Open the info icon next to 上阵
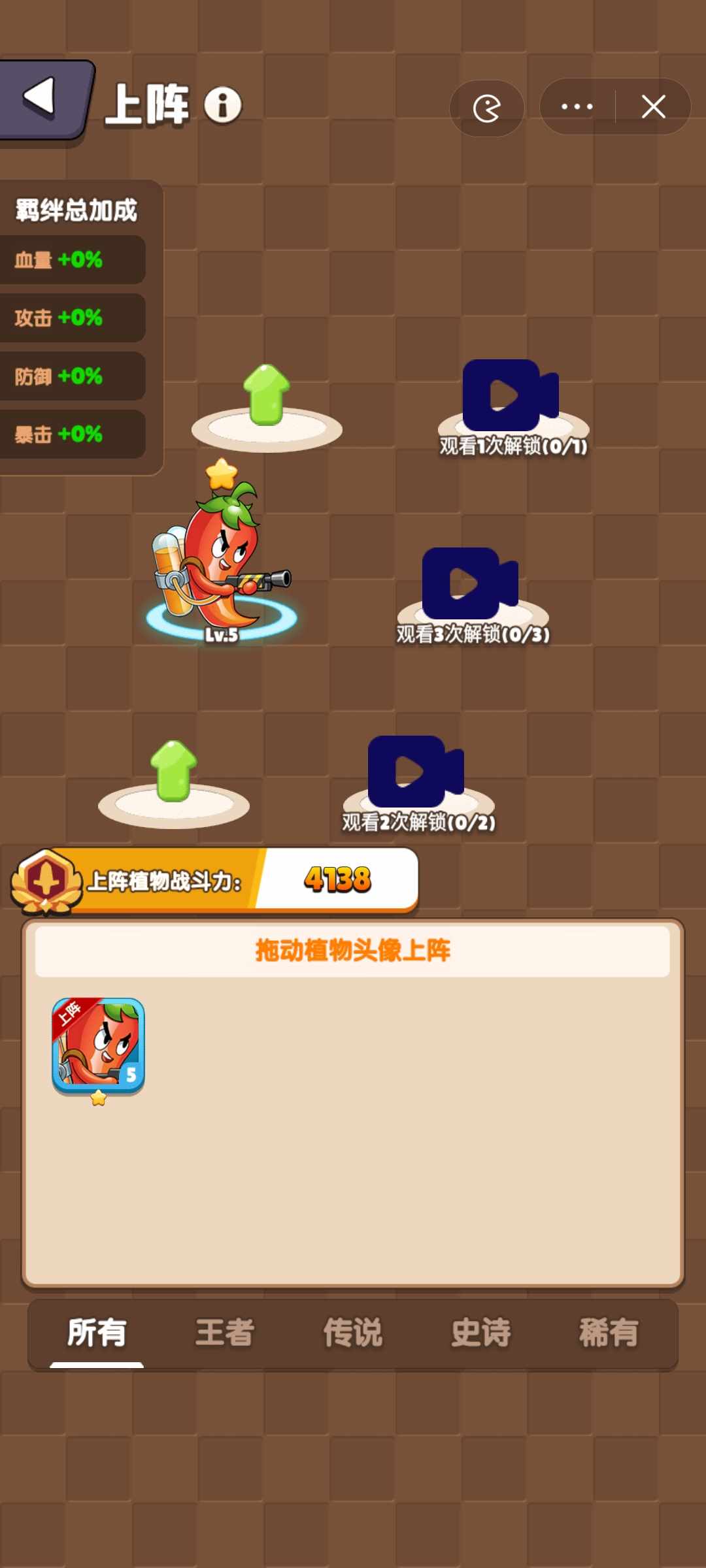This screenshot has width=706, height=1568. (223, 105)
